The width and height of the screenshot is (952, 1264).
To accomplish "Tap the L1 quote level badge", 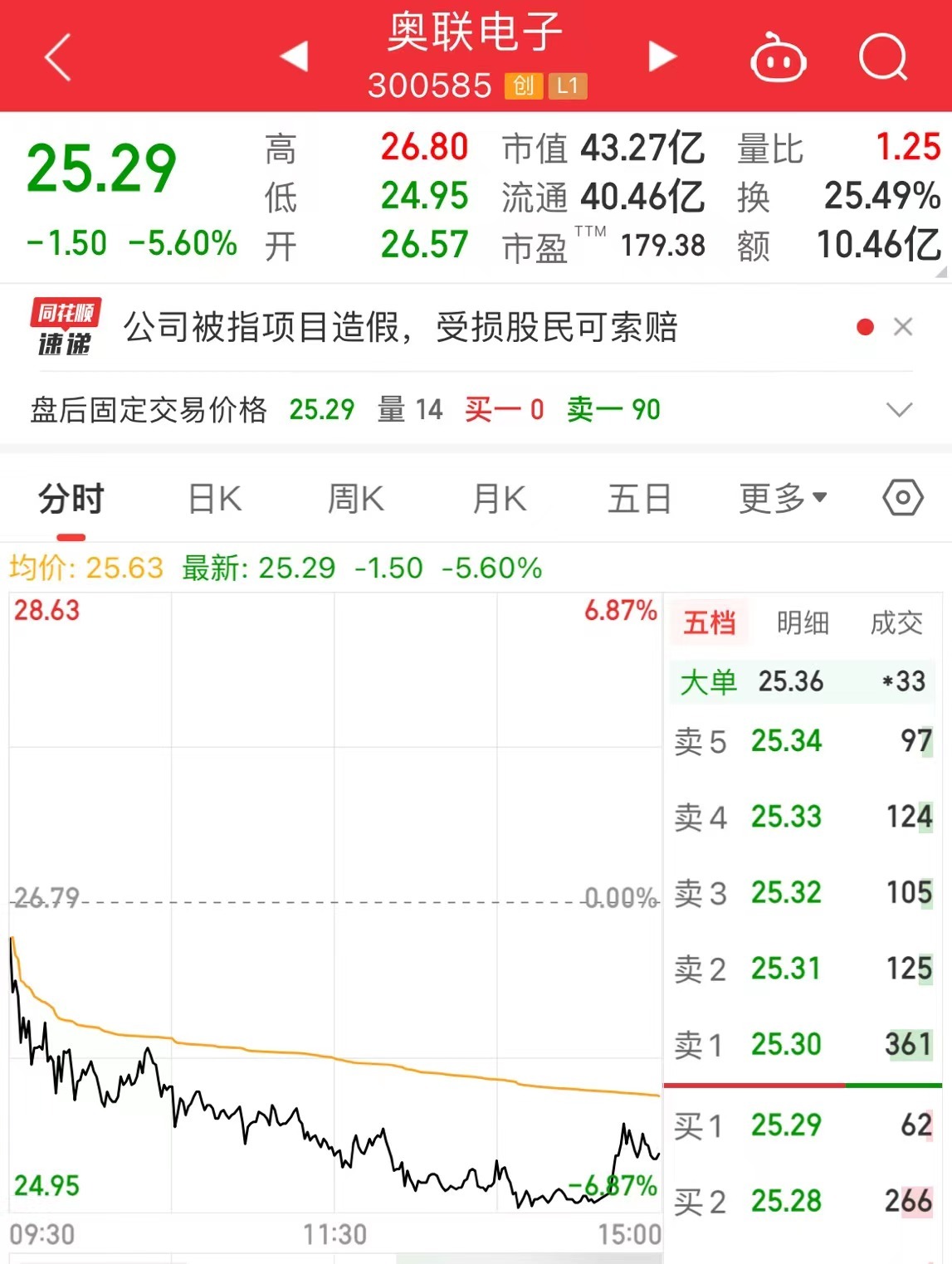I will [x=567, y=85].
